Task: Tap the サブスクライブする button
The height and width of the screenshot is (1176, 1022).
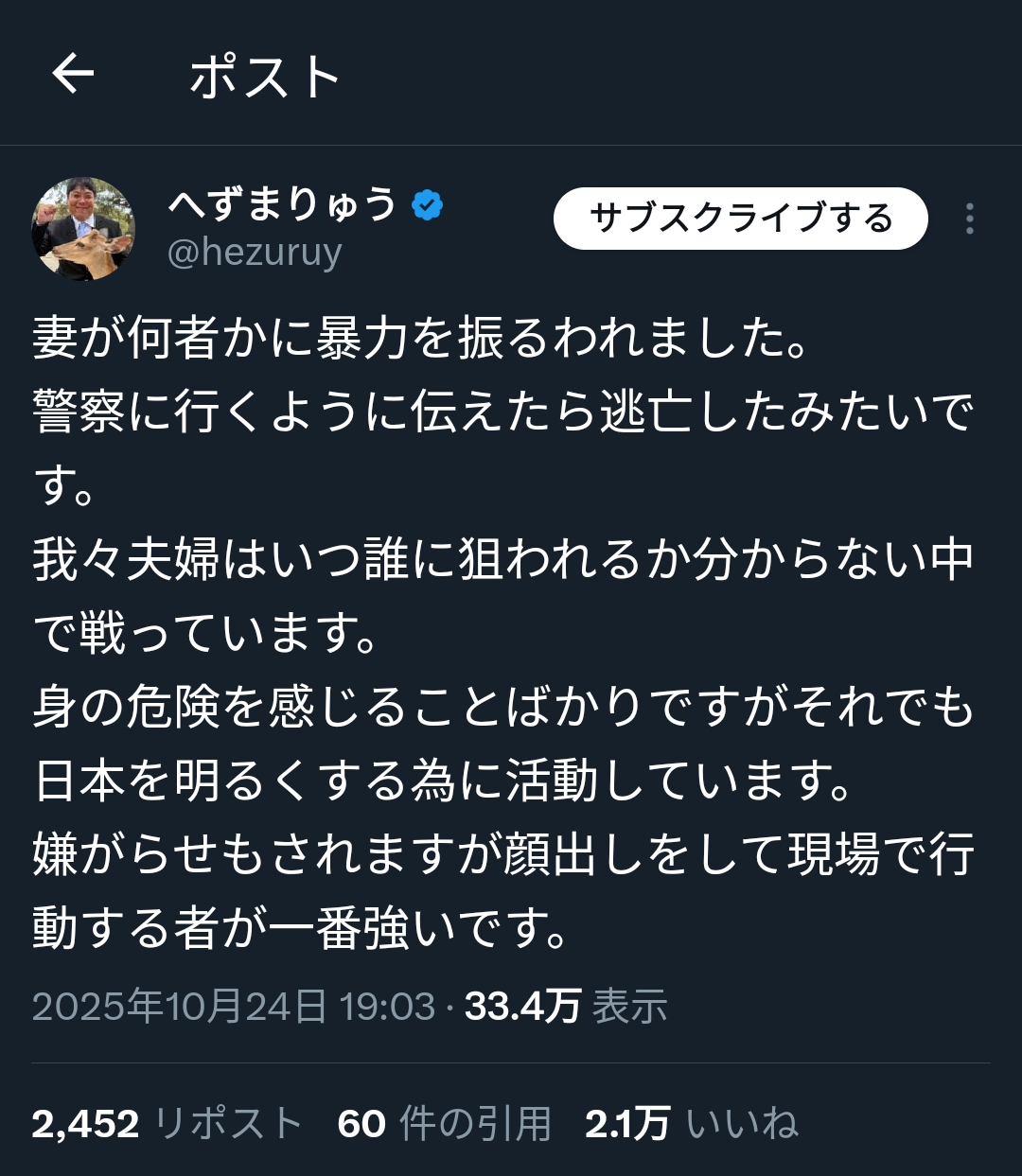Action: [x=740, y=219]
